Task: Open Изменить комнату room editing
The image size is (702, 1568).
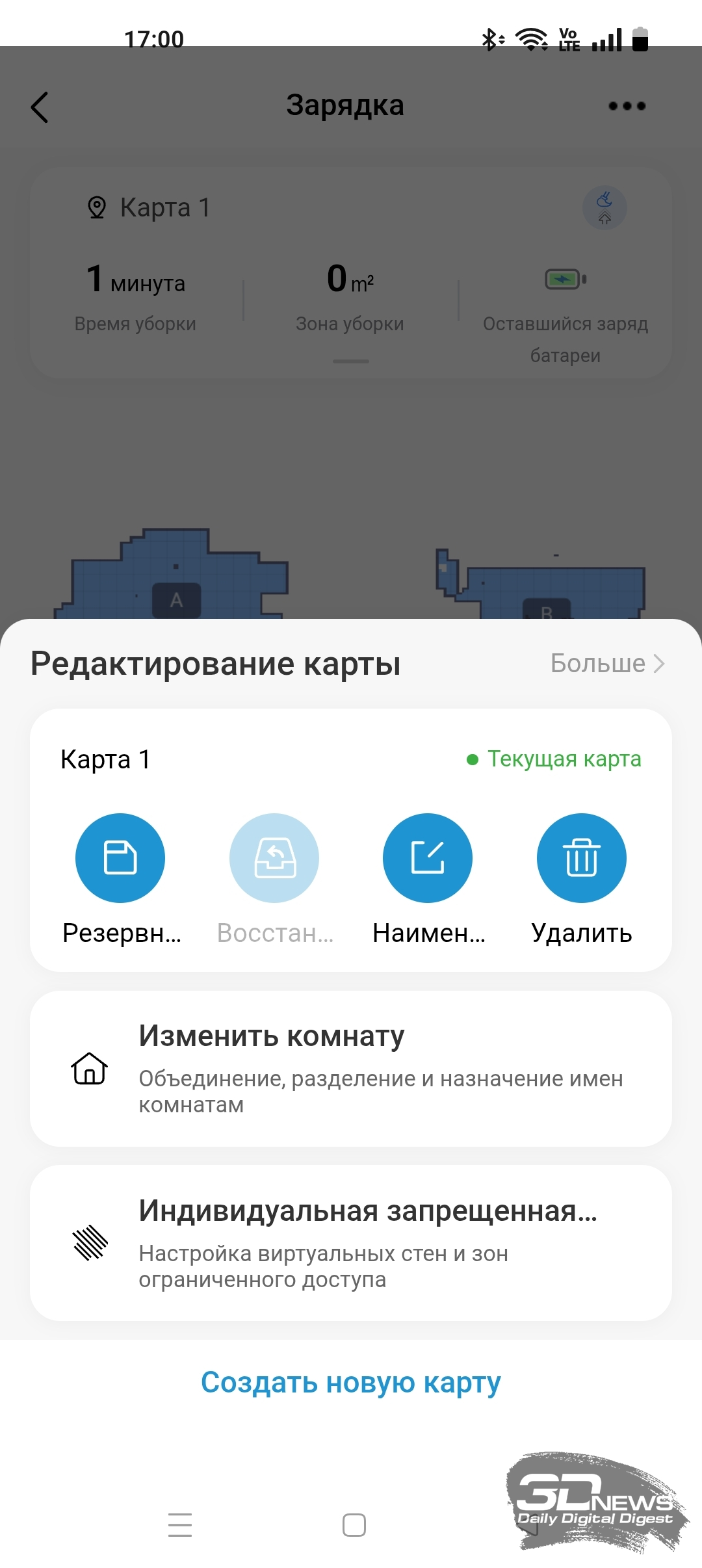Action: 351,1069
